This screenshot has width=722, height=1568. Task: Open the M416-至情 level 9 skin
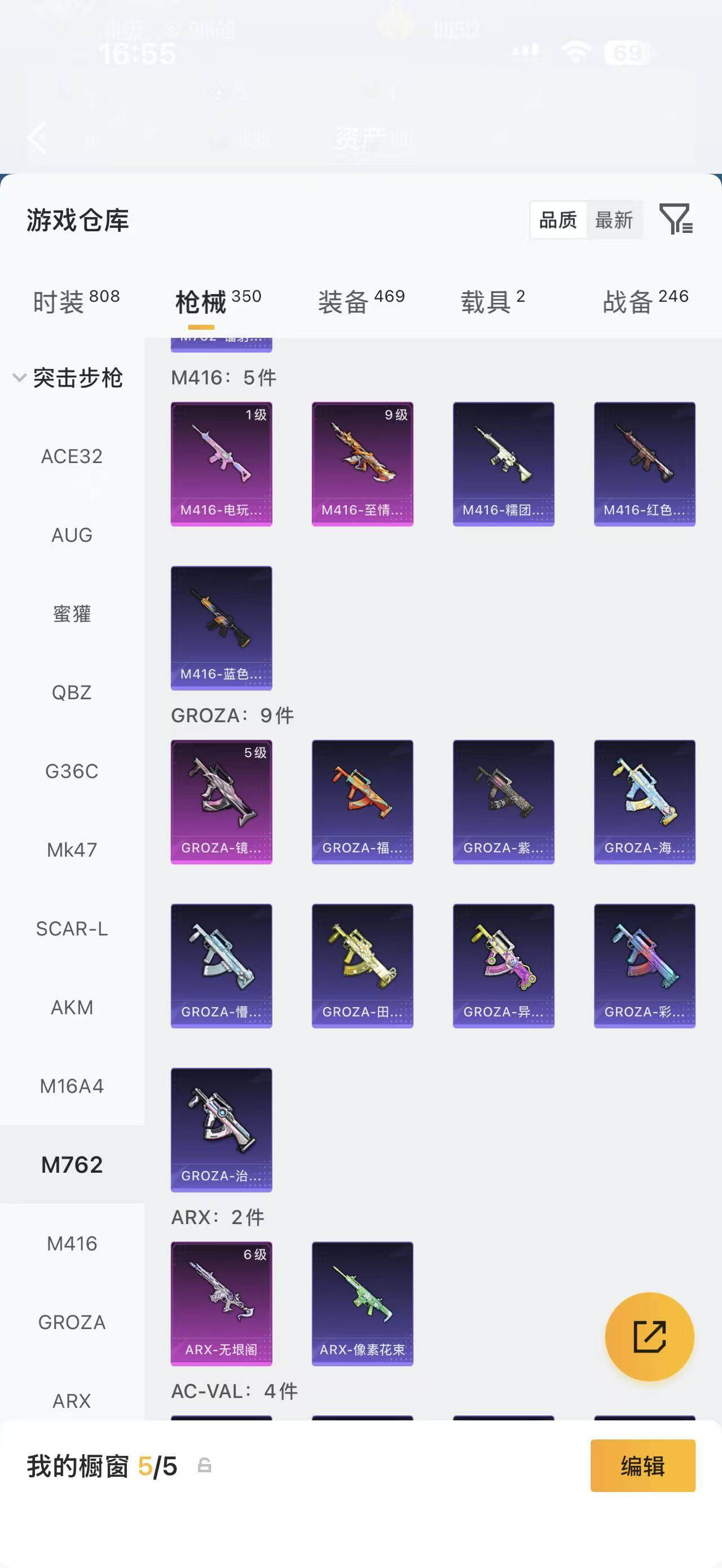click(x=362, y=464)
